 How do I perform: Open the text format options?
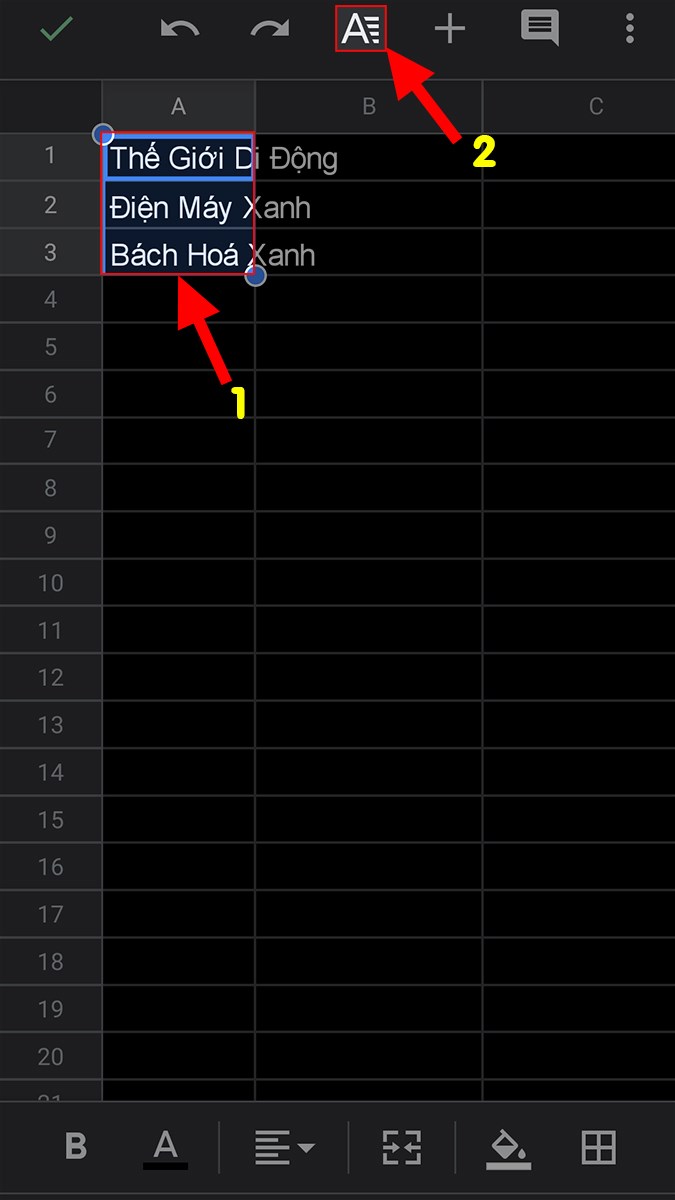click(x=360, y=29)
